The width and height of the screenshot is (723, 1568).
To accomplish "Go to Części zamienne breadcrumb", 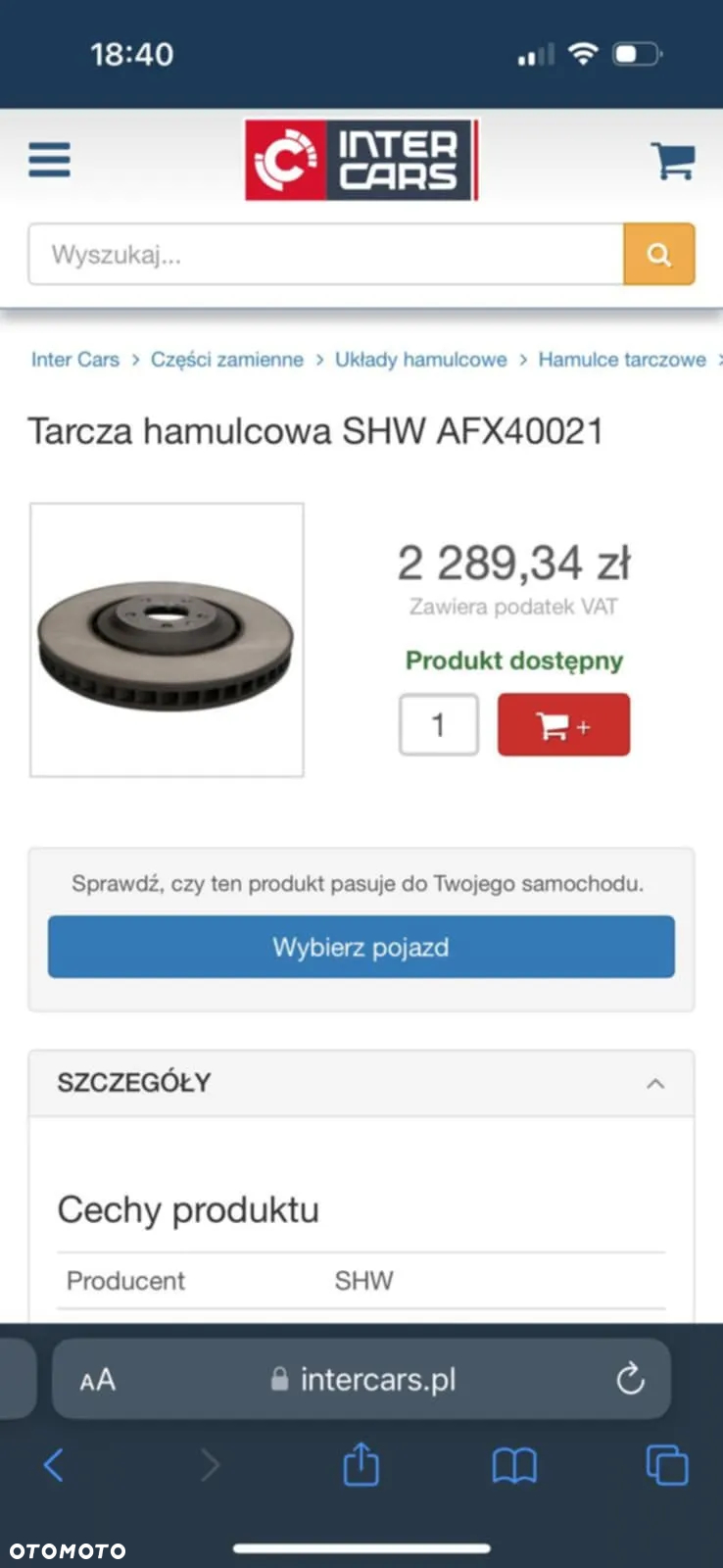I will click(x=226, y=360).
